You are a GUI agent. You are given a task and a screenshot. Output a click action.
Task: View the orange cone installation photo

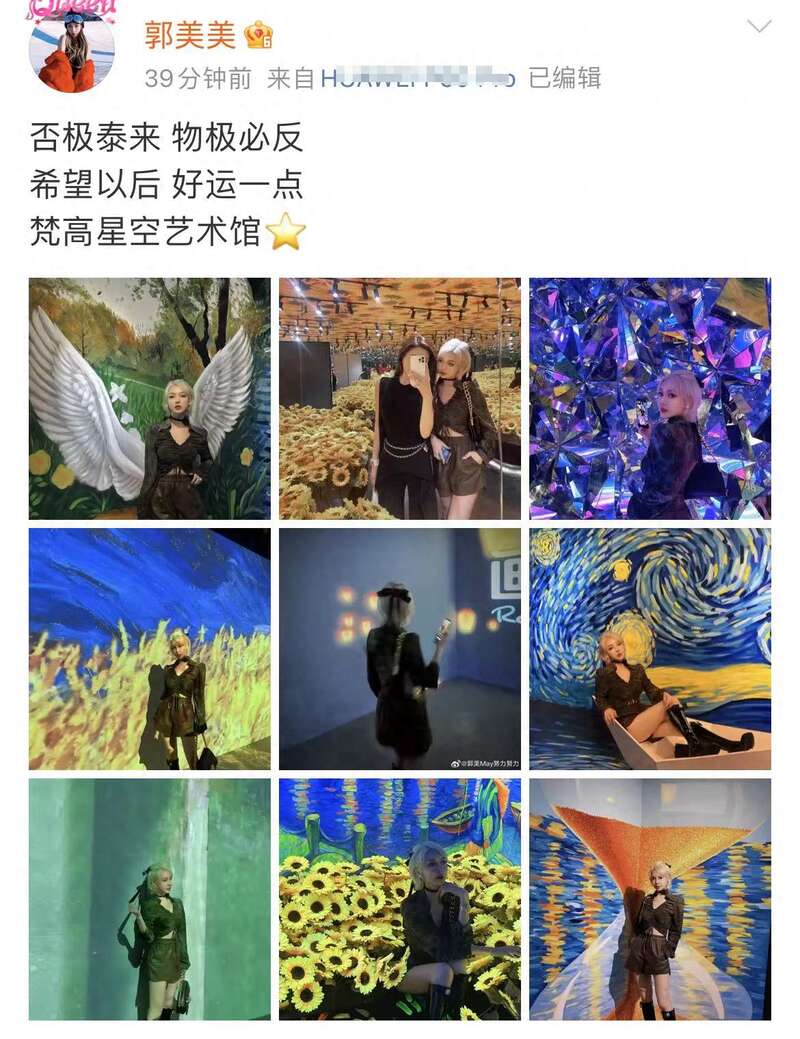(650, 899)
